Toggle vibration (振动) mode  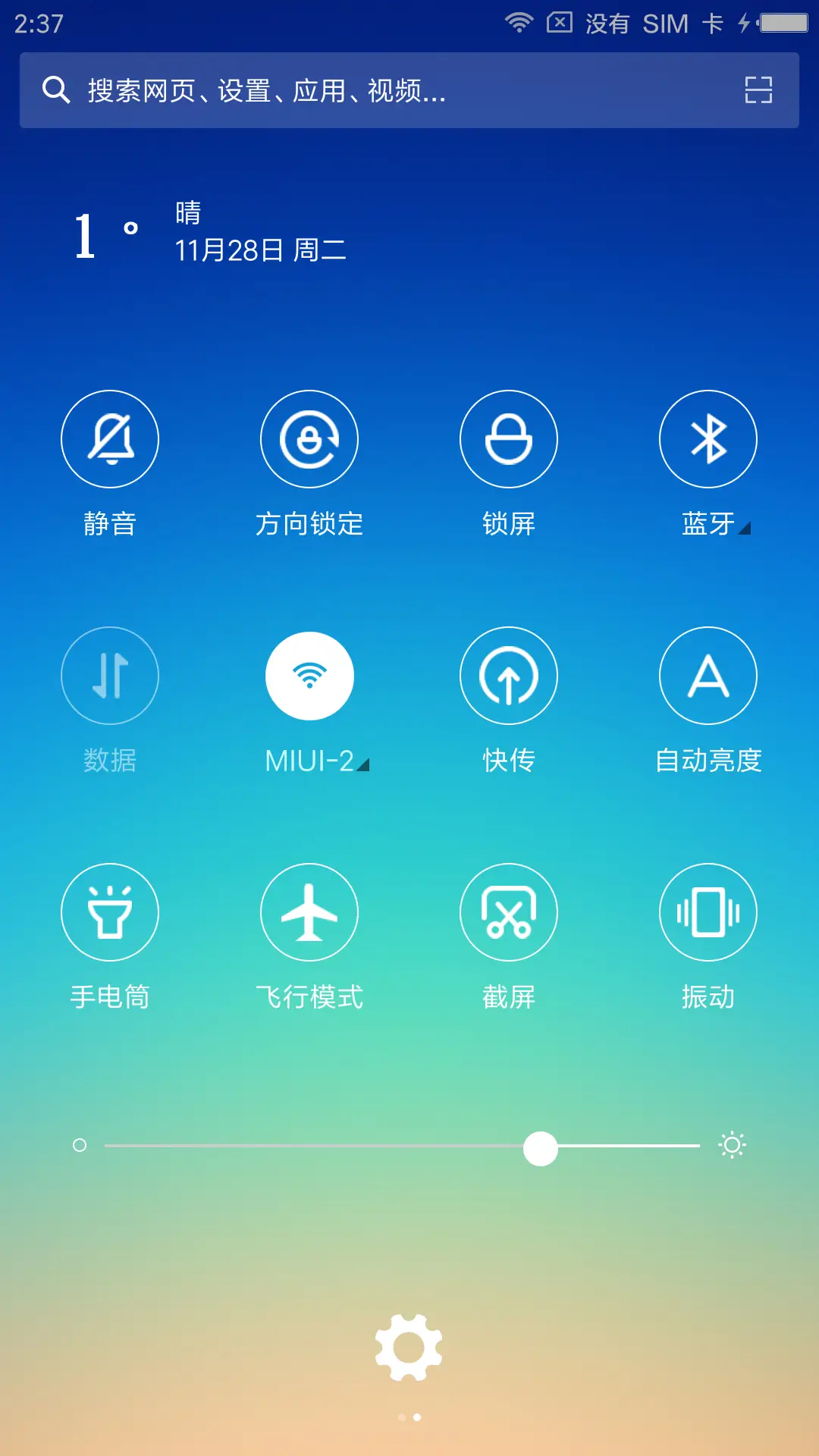coord(708,912)
